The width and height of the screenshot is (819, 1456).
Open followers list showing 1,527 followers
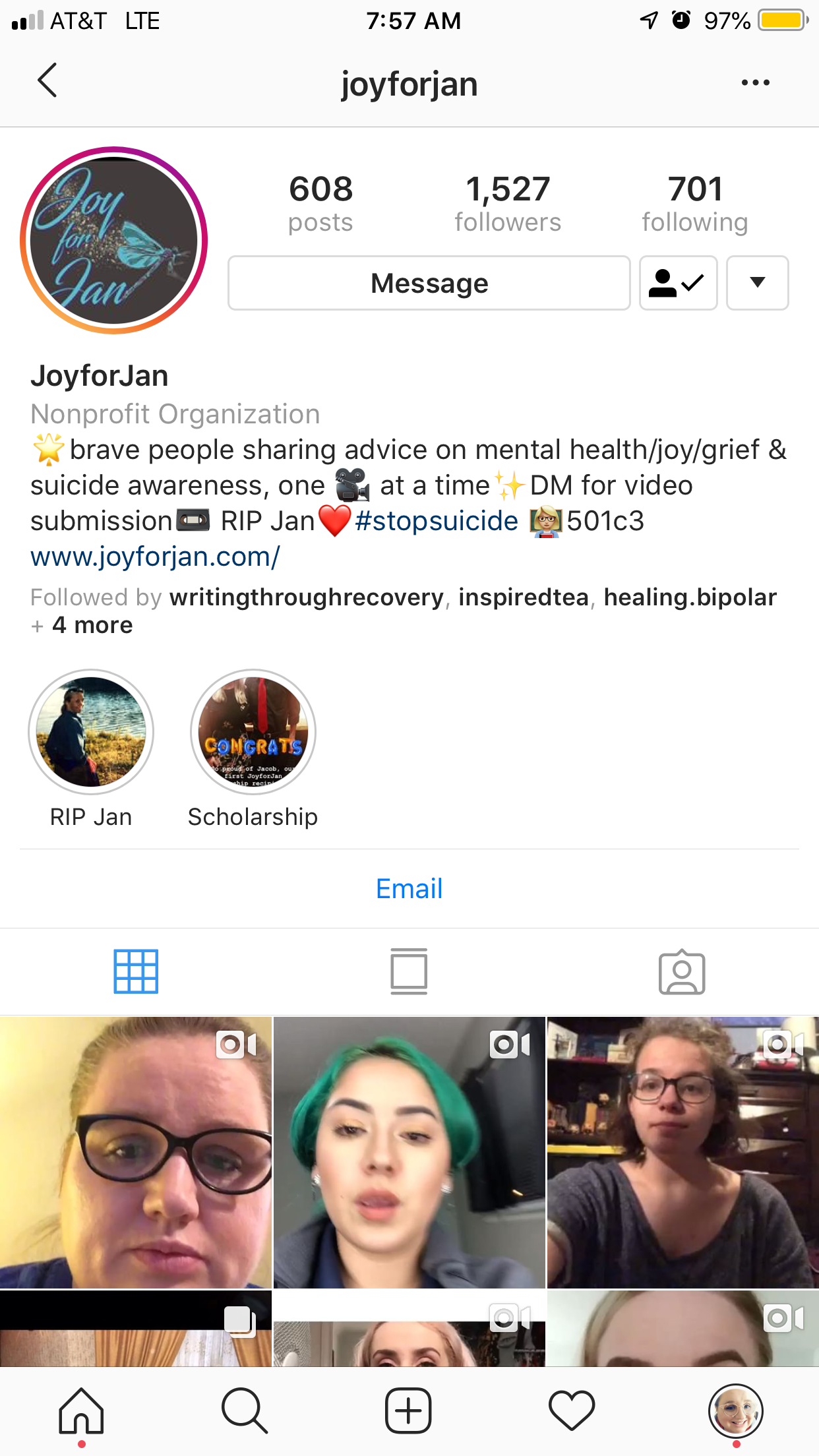(508, 203)
